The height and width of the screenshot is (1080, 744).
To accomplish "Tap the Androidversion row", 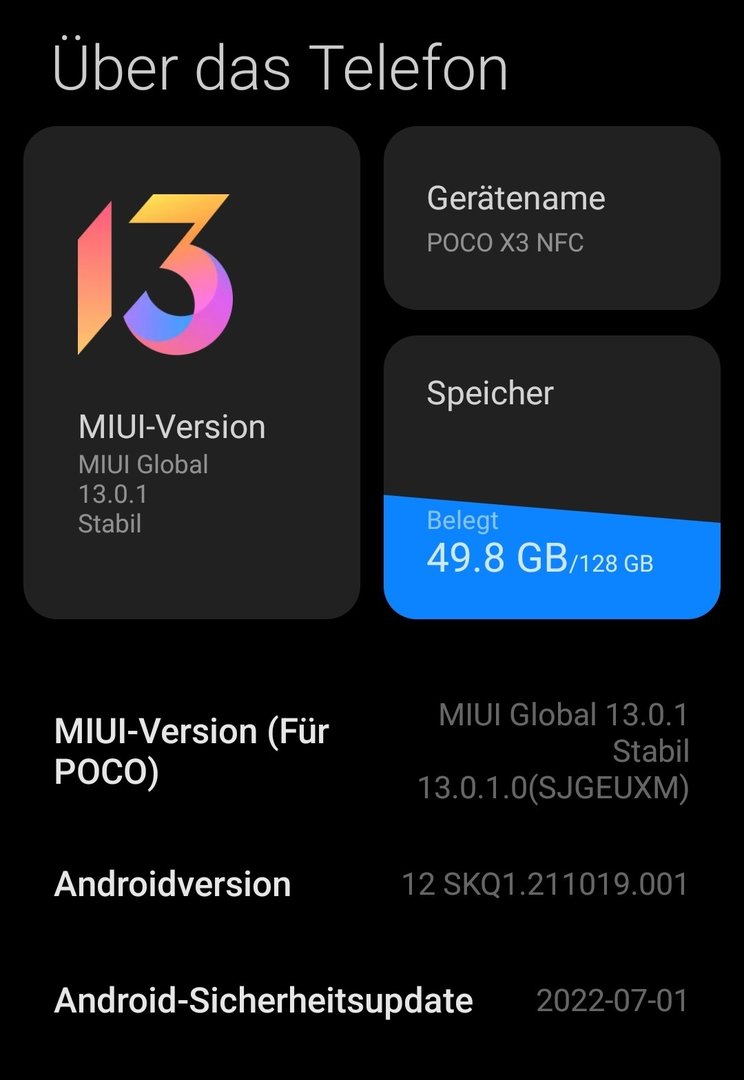I will (372, 884).
